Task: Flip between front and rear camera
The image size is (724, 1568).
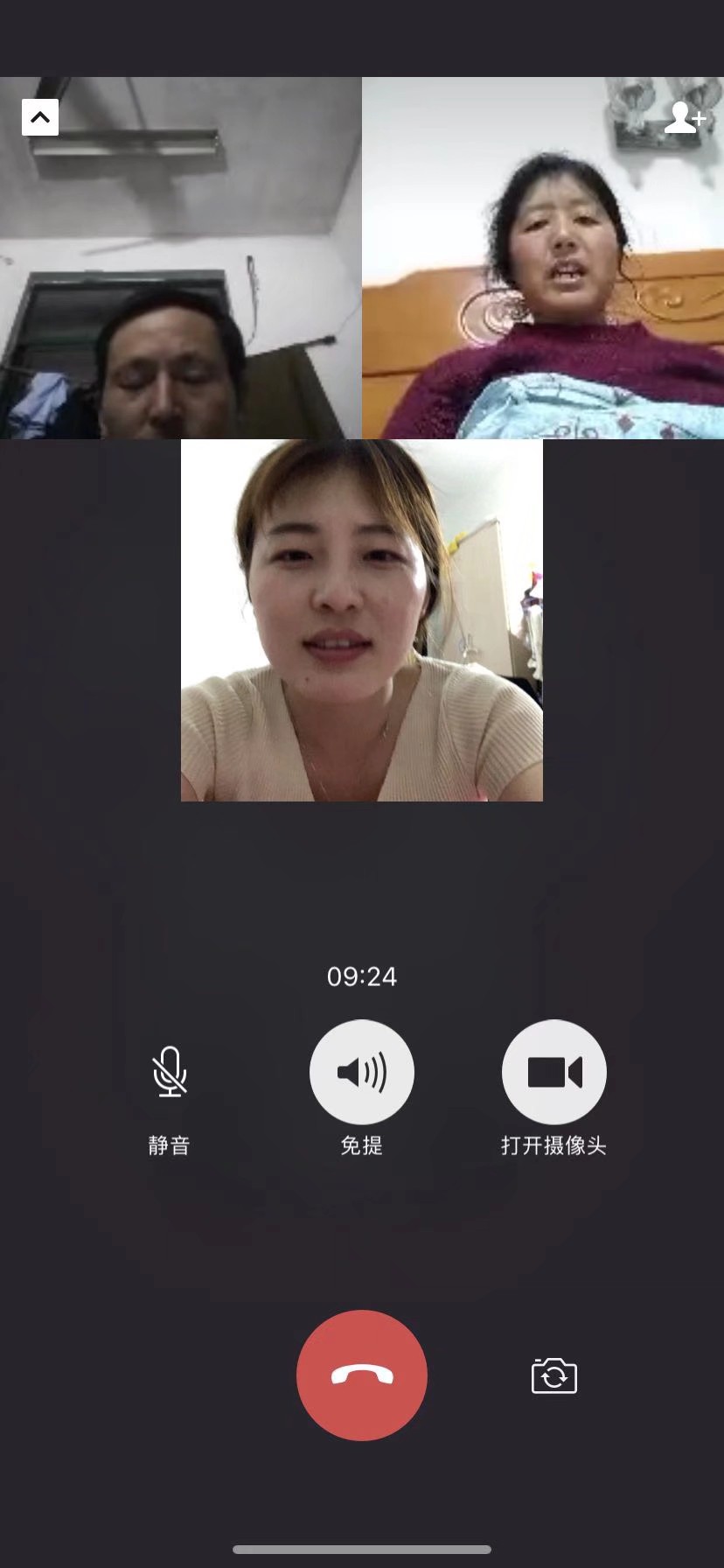Action: tap(553, 1375)
